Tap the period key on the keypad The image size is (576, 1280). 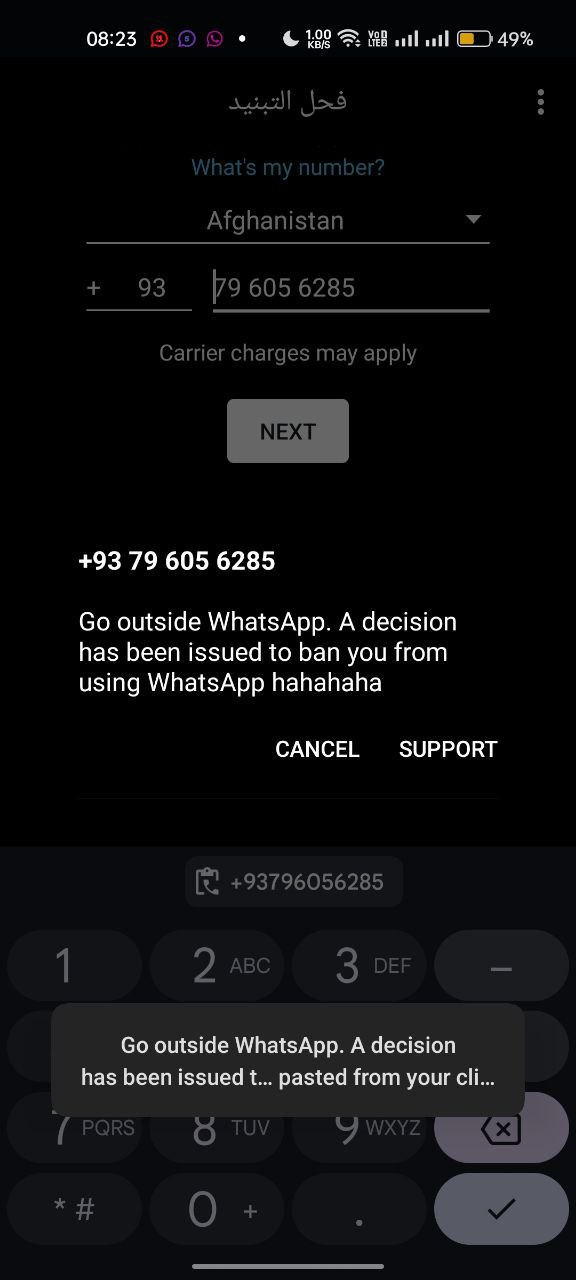coord(359,1209)
